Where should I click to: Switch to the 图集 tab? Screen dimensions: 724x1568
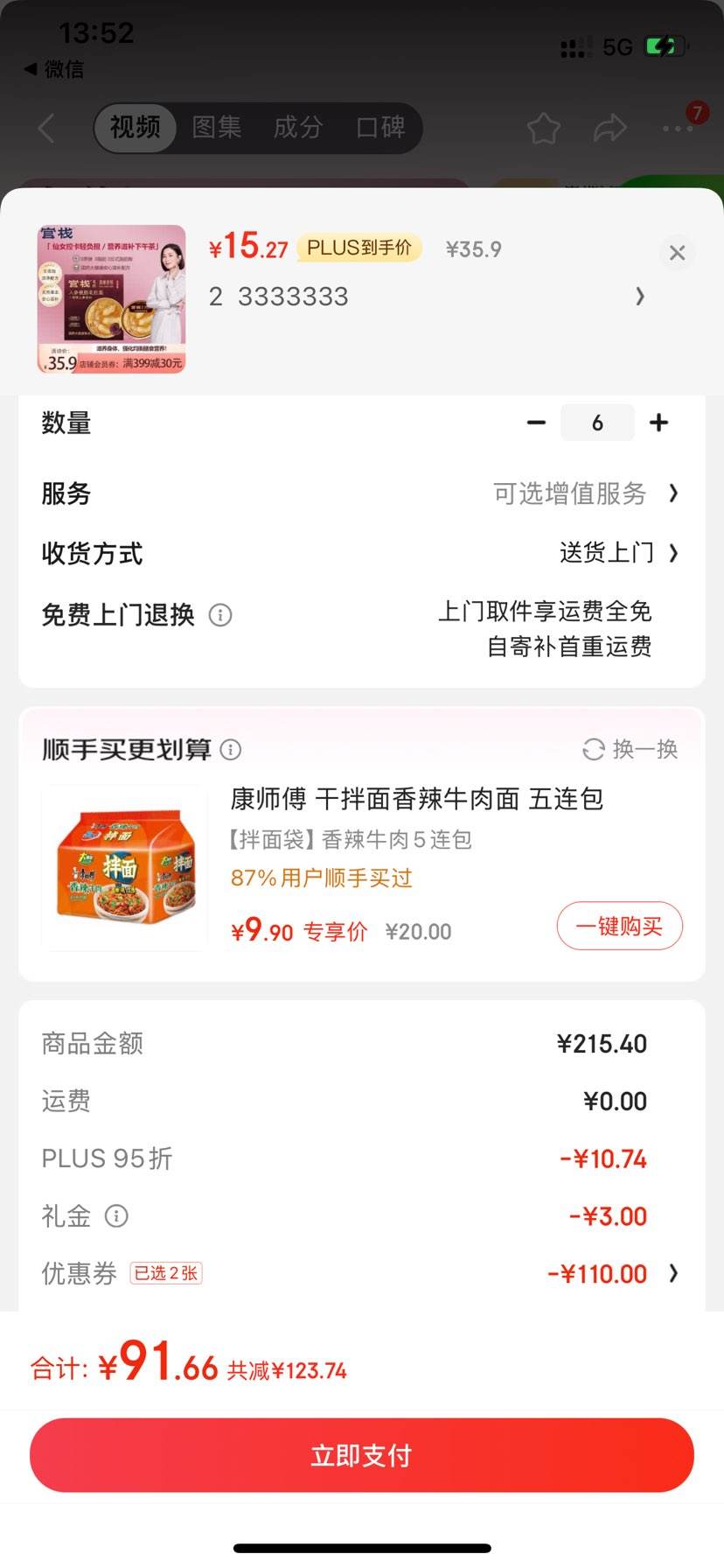tap(216, 128)
